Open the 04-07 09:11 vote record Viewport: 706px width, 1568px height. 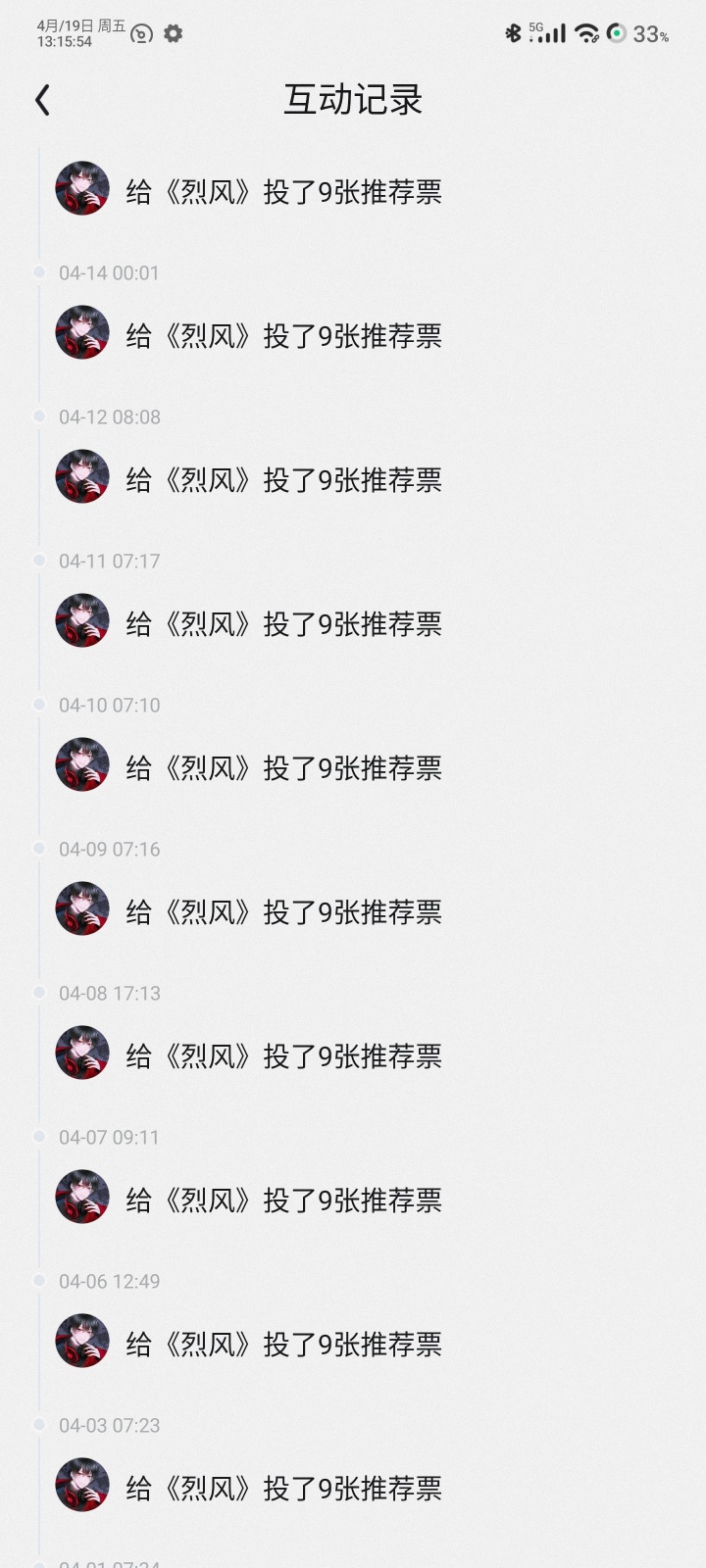tap(283, 1200)
